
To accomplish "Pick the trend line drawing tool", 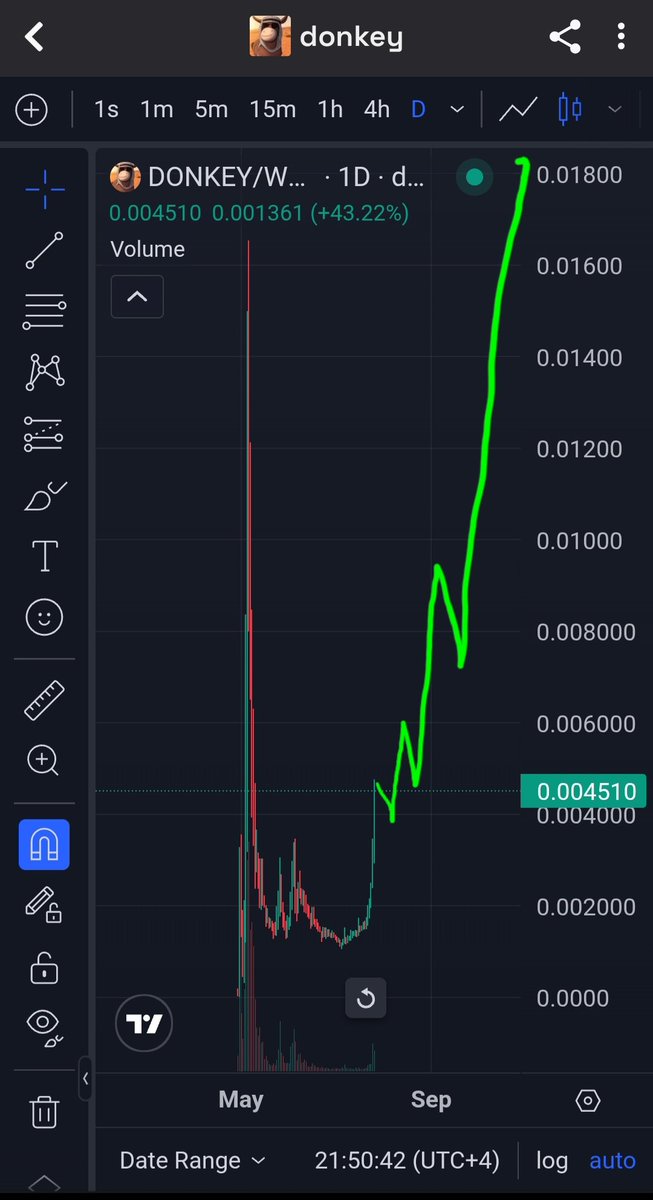I will (x=44, y=251).
